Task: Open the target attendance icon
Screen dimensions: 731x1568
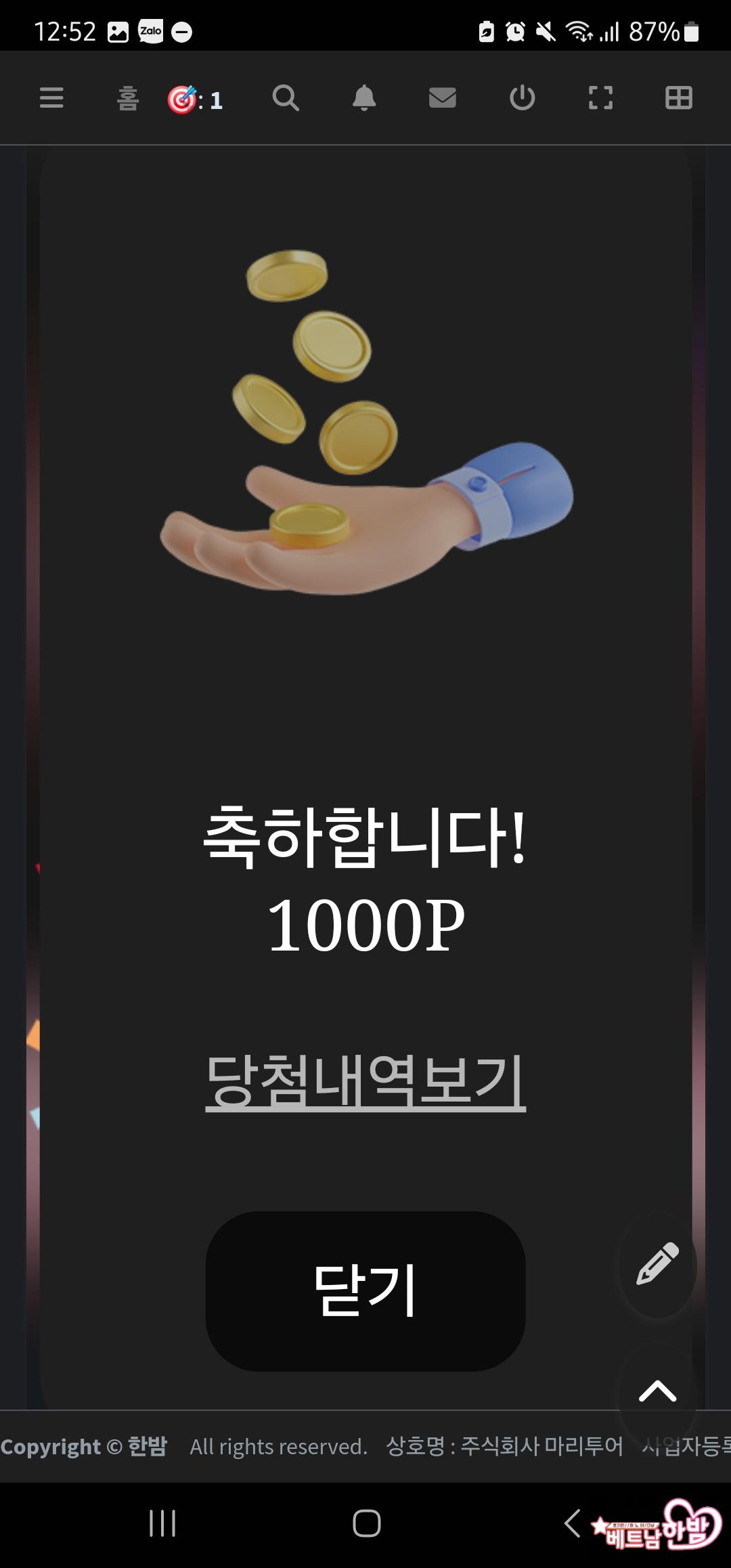Action: click(183, 100)
